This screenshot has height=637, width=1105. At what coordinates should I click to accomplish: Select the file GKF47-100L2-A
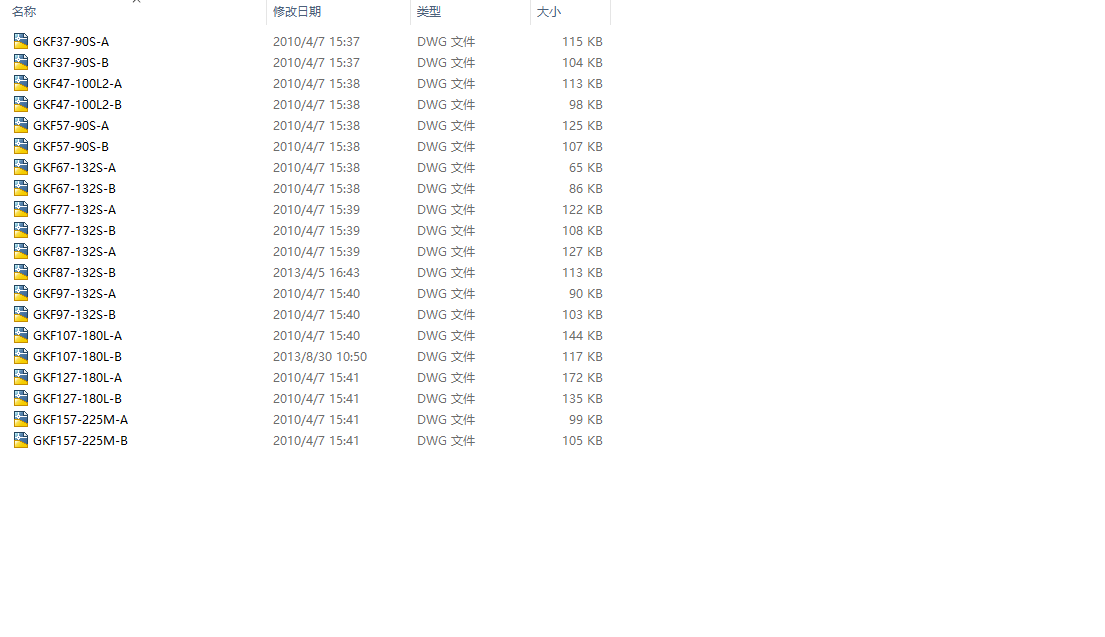(77, 84)
